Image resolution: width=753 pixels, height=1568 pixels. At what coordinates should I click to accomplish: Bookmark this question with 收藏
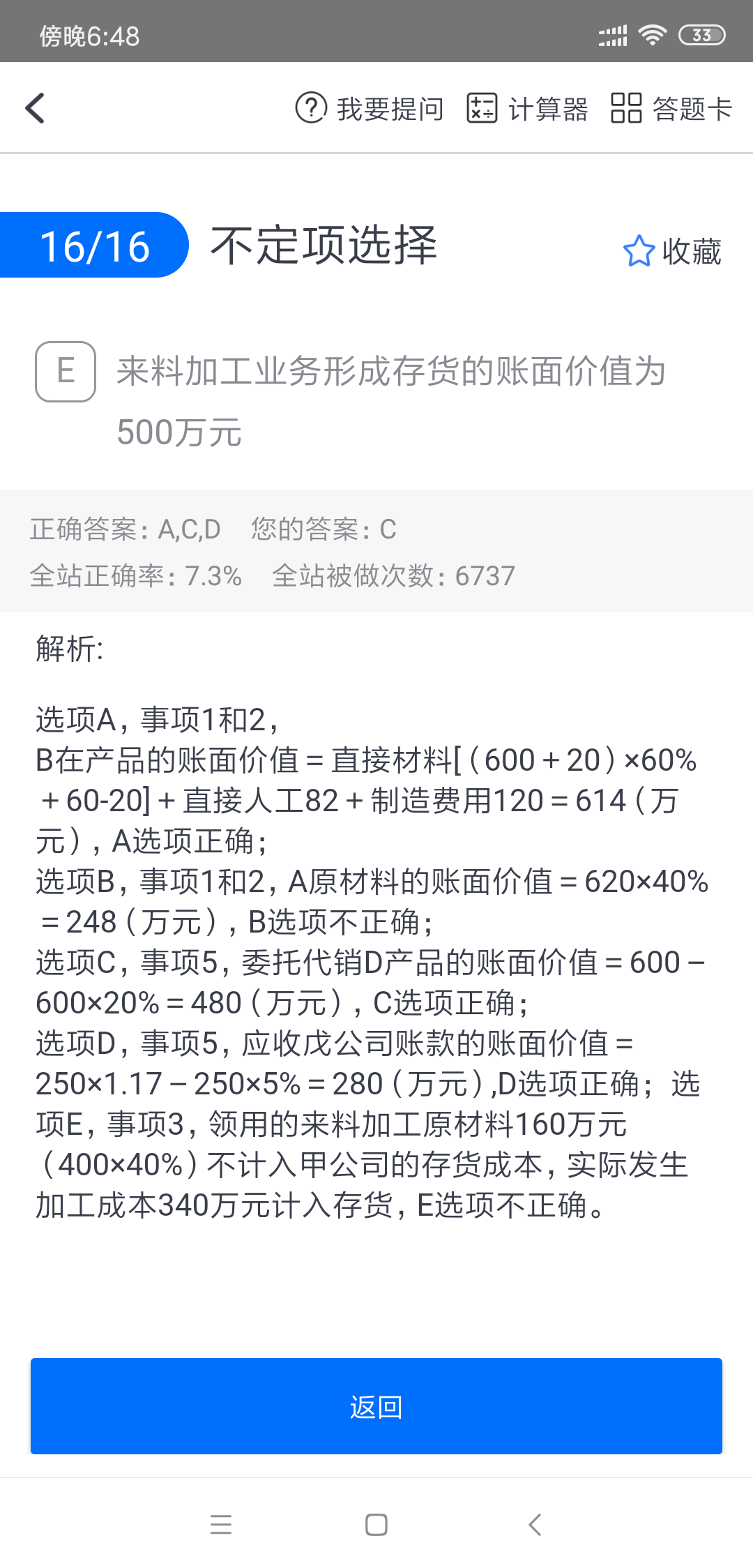click(672, 251)
